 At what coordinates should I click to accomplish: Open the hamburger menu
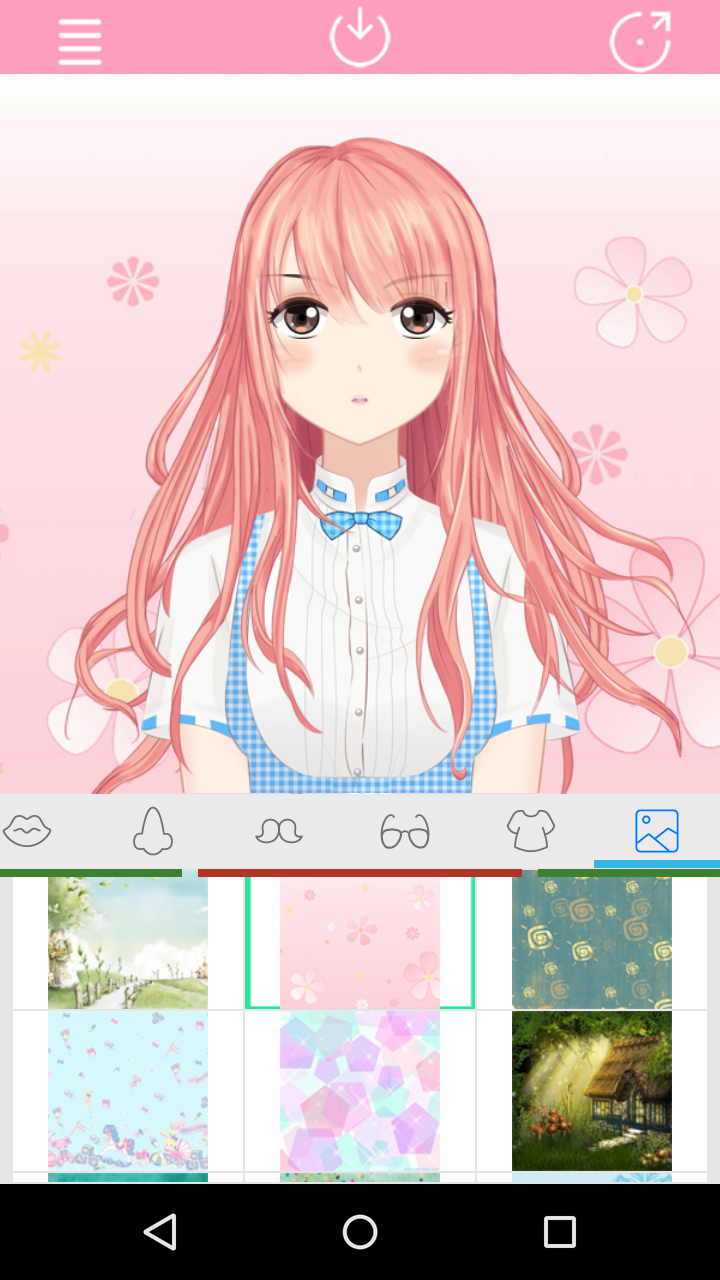click(80, 40)
